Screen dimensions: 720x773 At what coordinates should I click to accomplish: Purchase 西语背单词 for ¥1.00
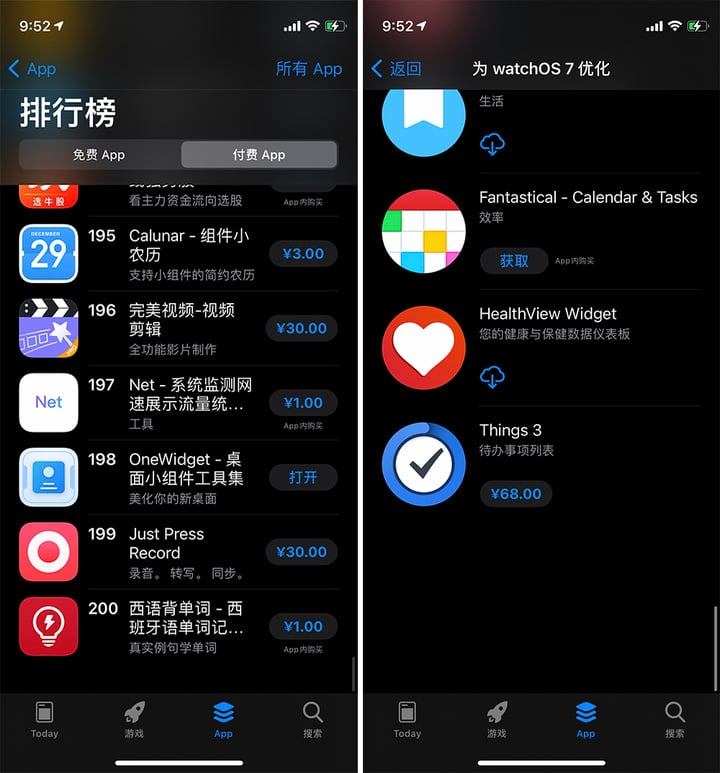point(302,627)
